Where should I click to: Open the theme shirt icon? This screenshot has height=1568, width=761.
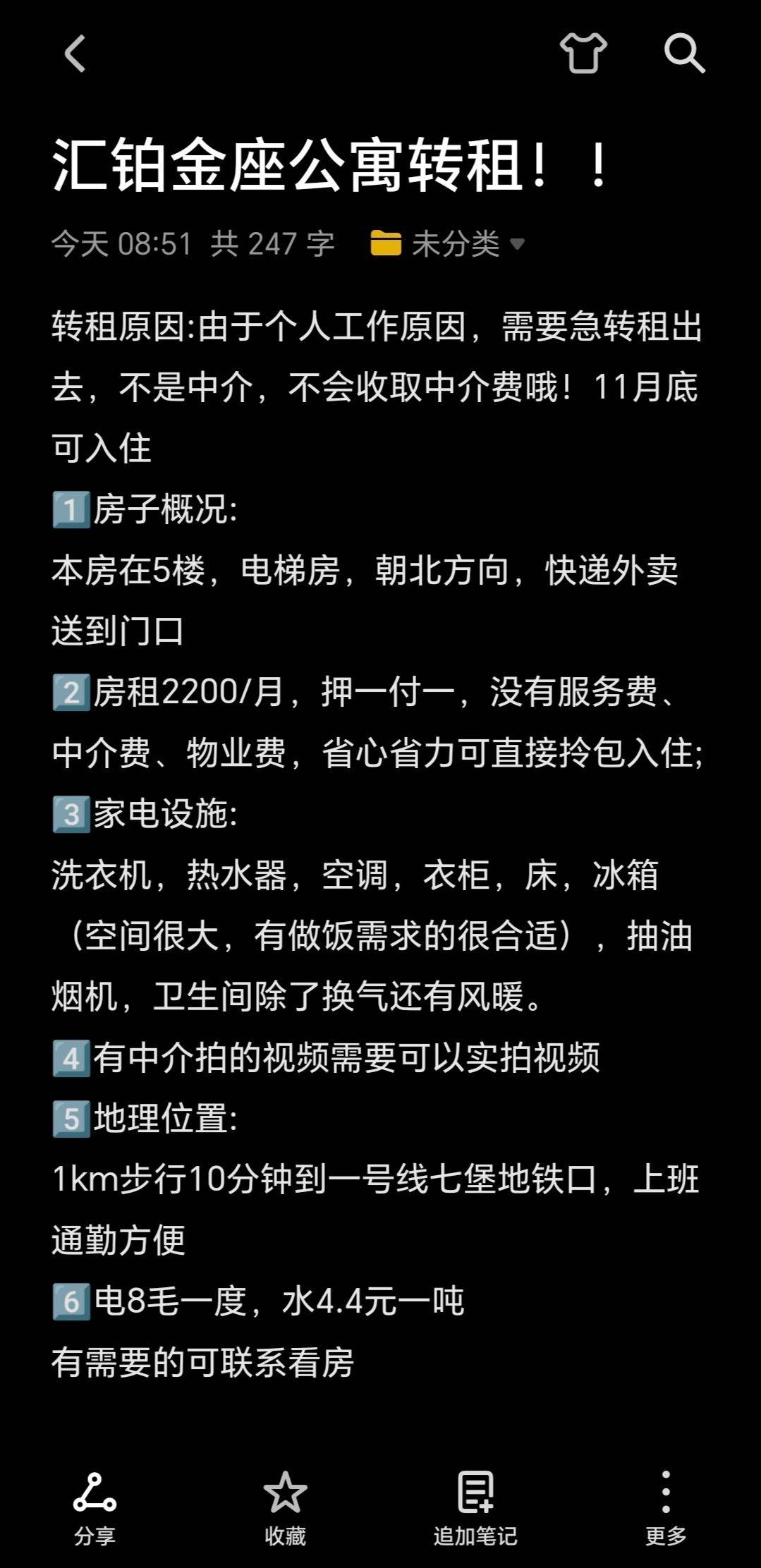click(583, 53)
